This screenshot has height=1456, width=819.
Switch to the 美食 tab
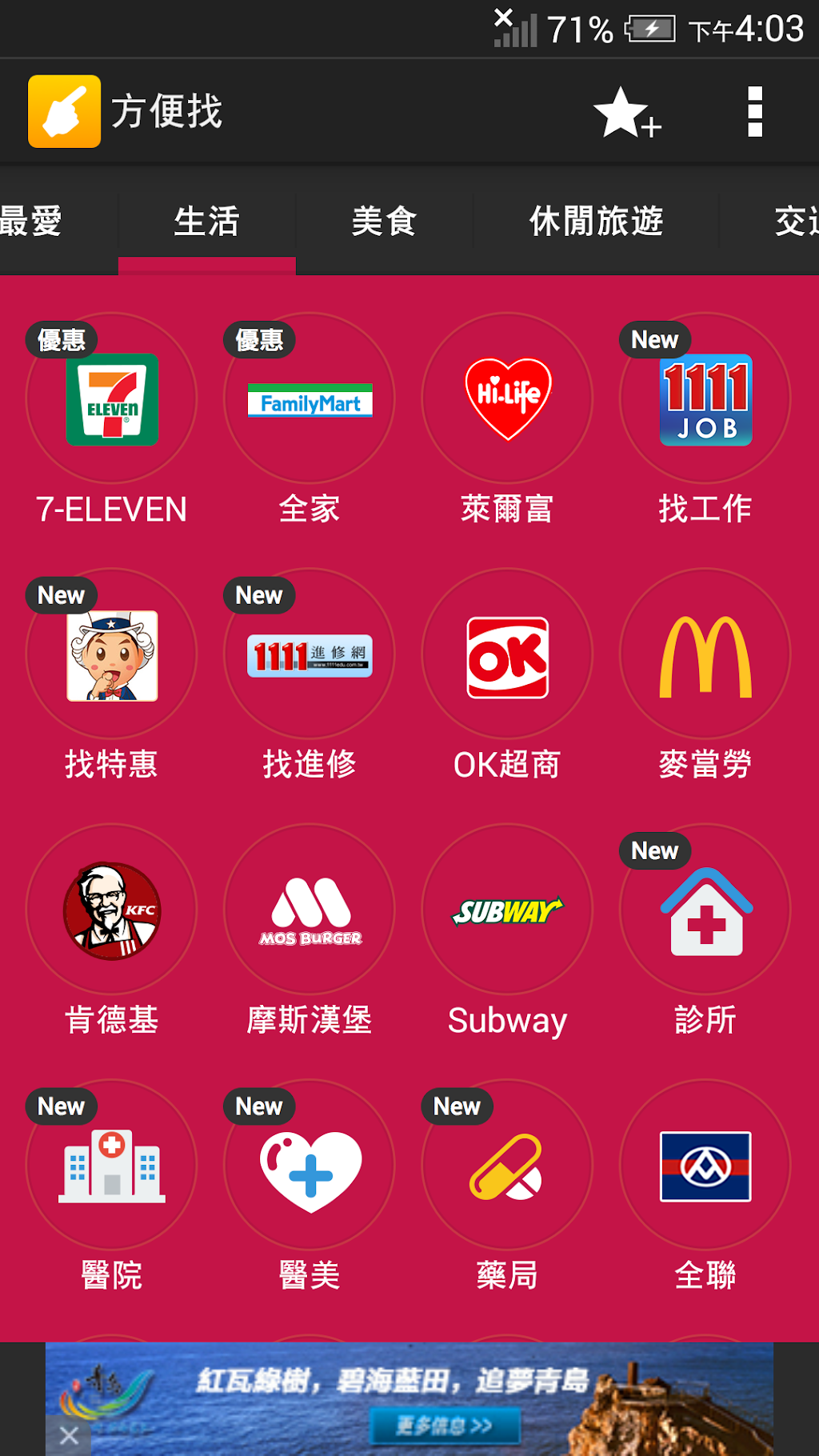click(x=384, y=222)
